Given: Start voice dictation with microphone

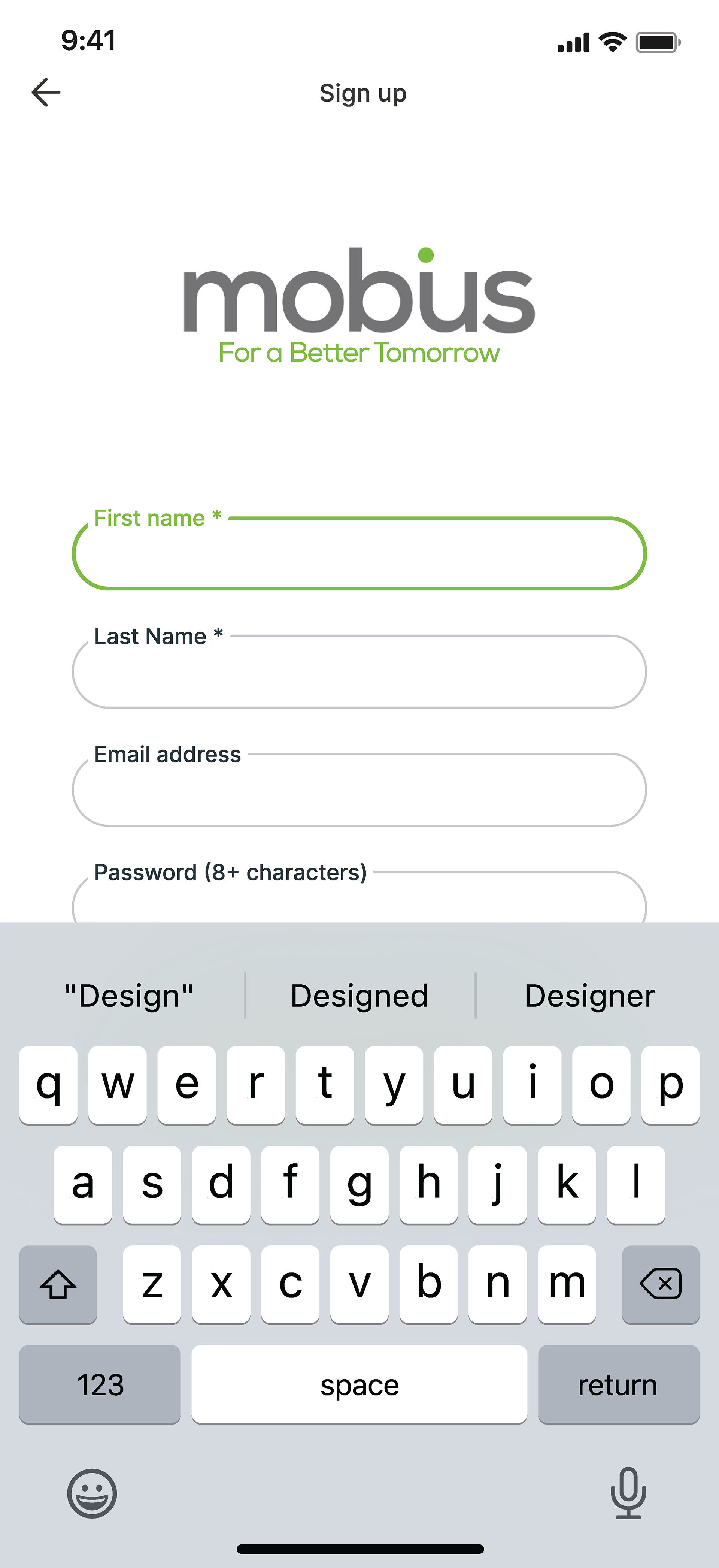Looking at the screenshot, I should coord(628,1493).
